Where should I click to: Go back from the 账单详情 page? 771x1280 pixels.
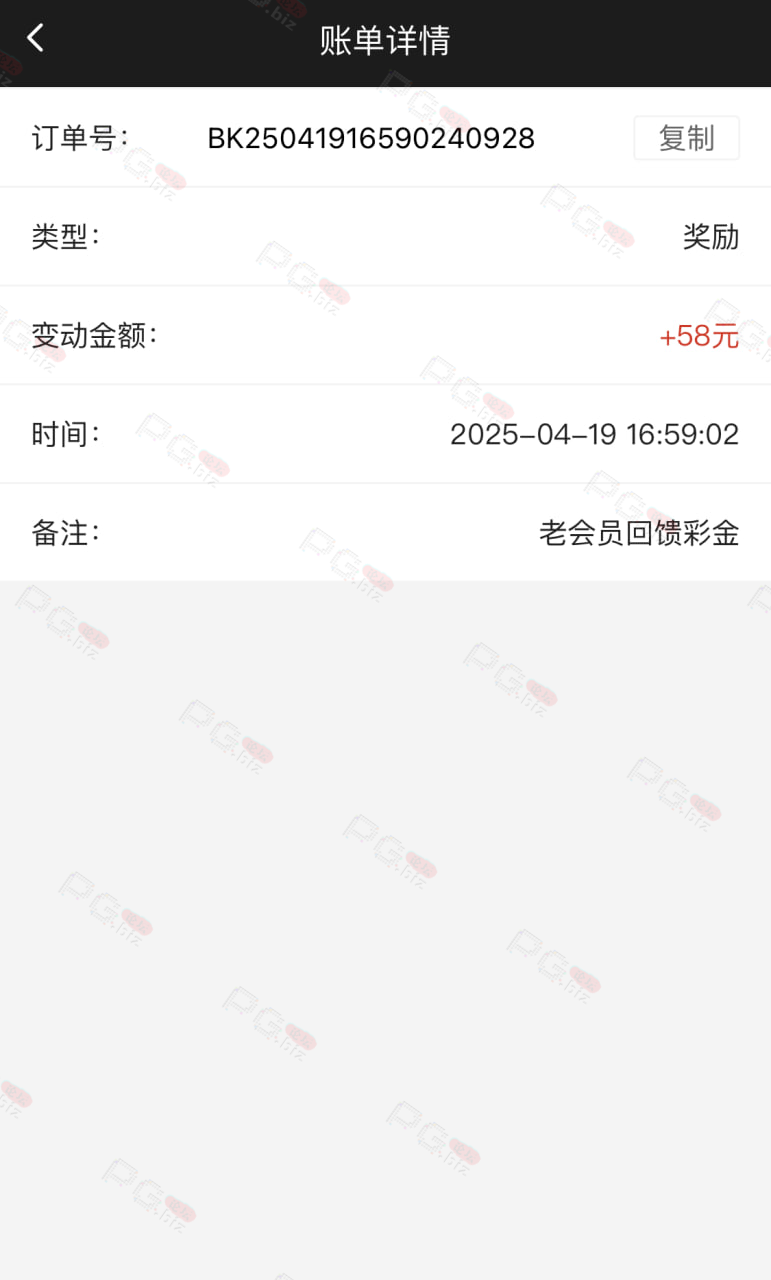[x=35, y=39]
